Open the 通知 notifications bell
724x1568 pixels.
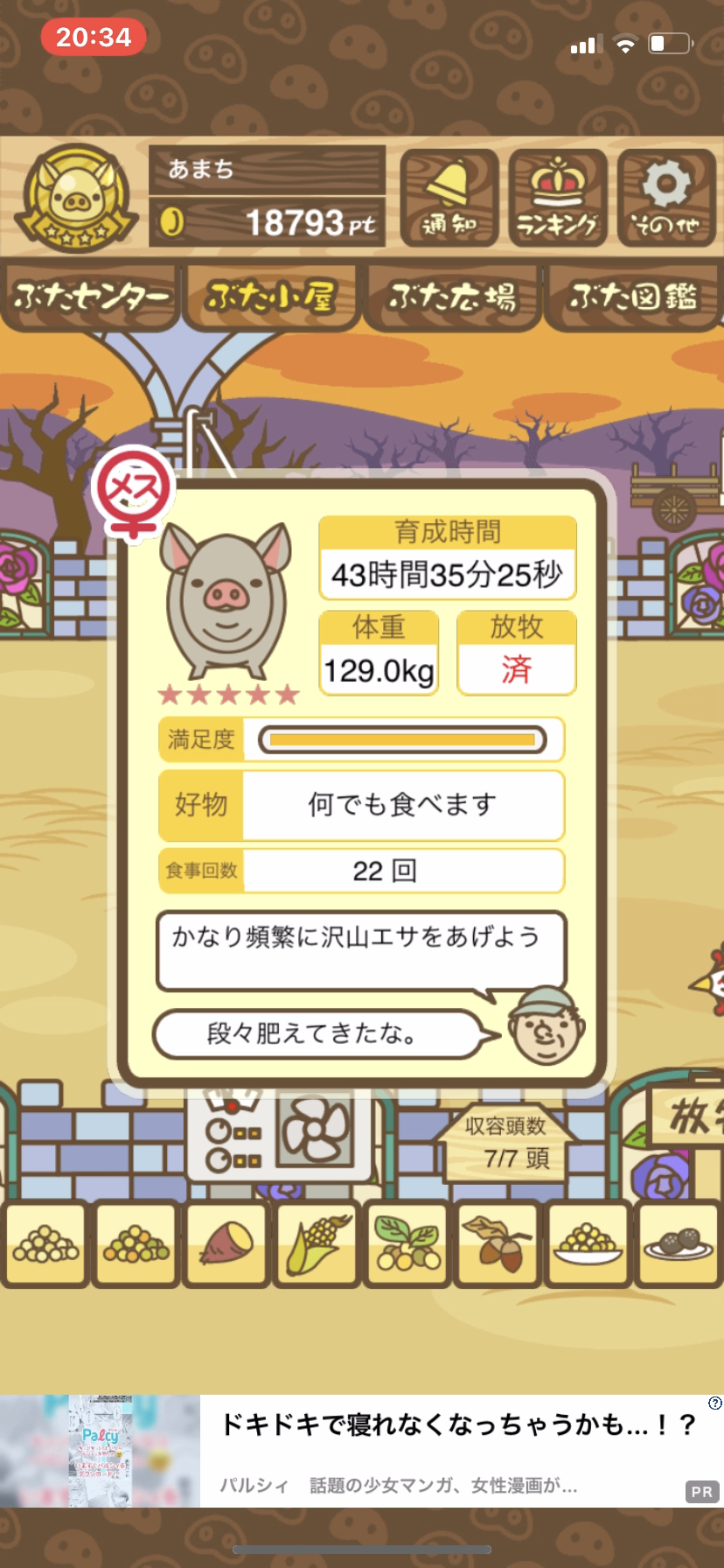pos(449,199)
